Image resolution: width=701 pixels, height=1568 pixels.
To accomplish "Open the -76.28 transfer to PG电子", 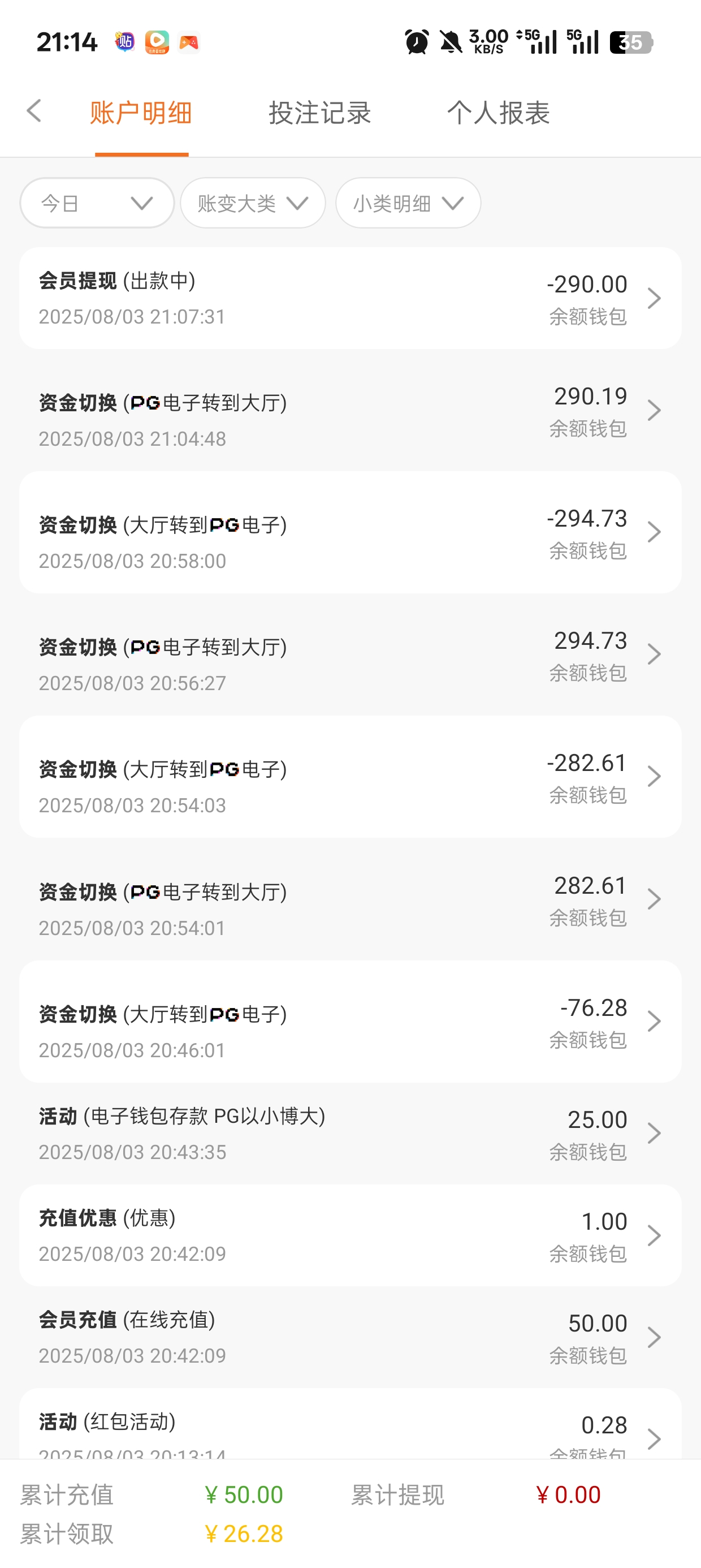I will [350, 1022].
